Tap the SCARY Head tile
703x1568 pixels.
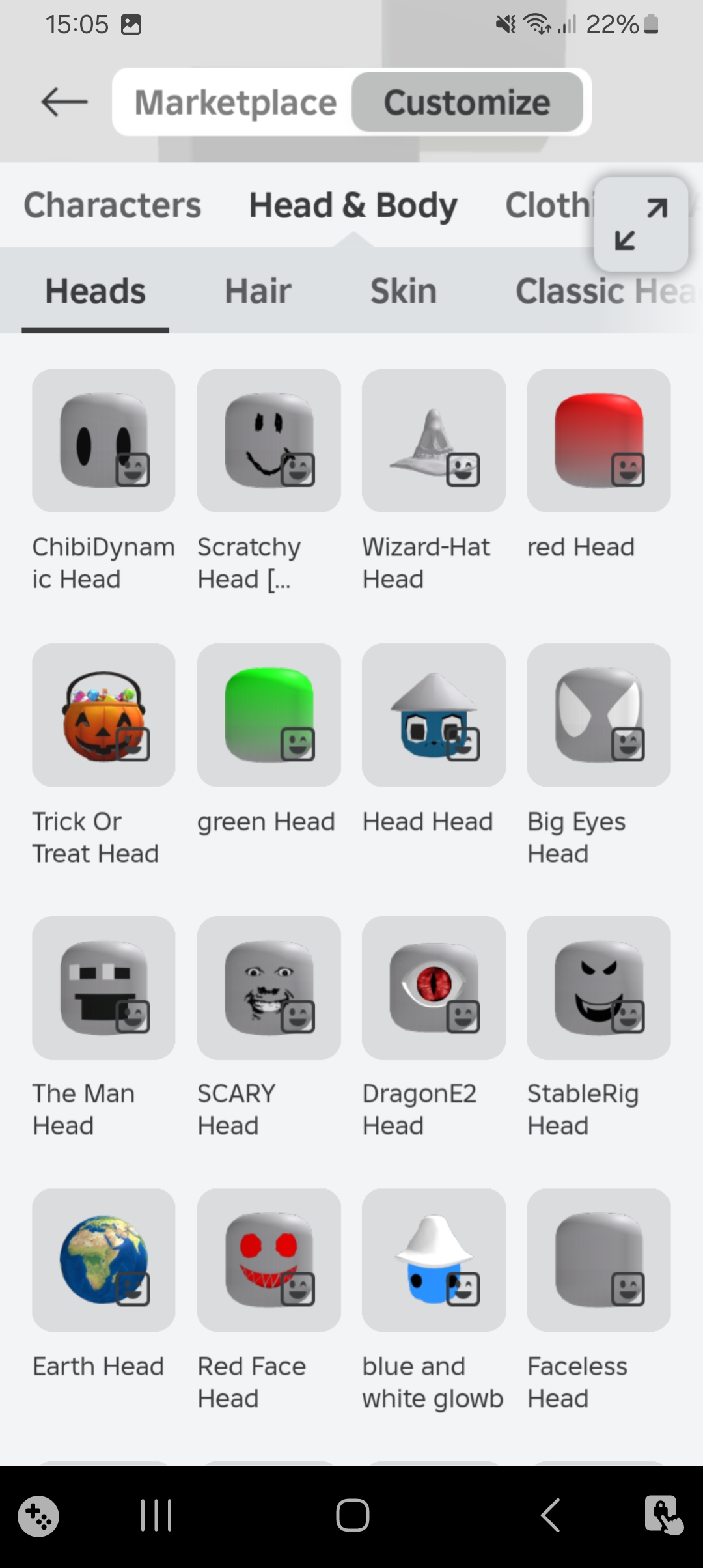[269, 988]
